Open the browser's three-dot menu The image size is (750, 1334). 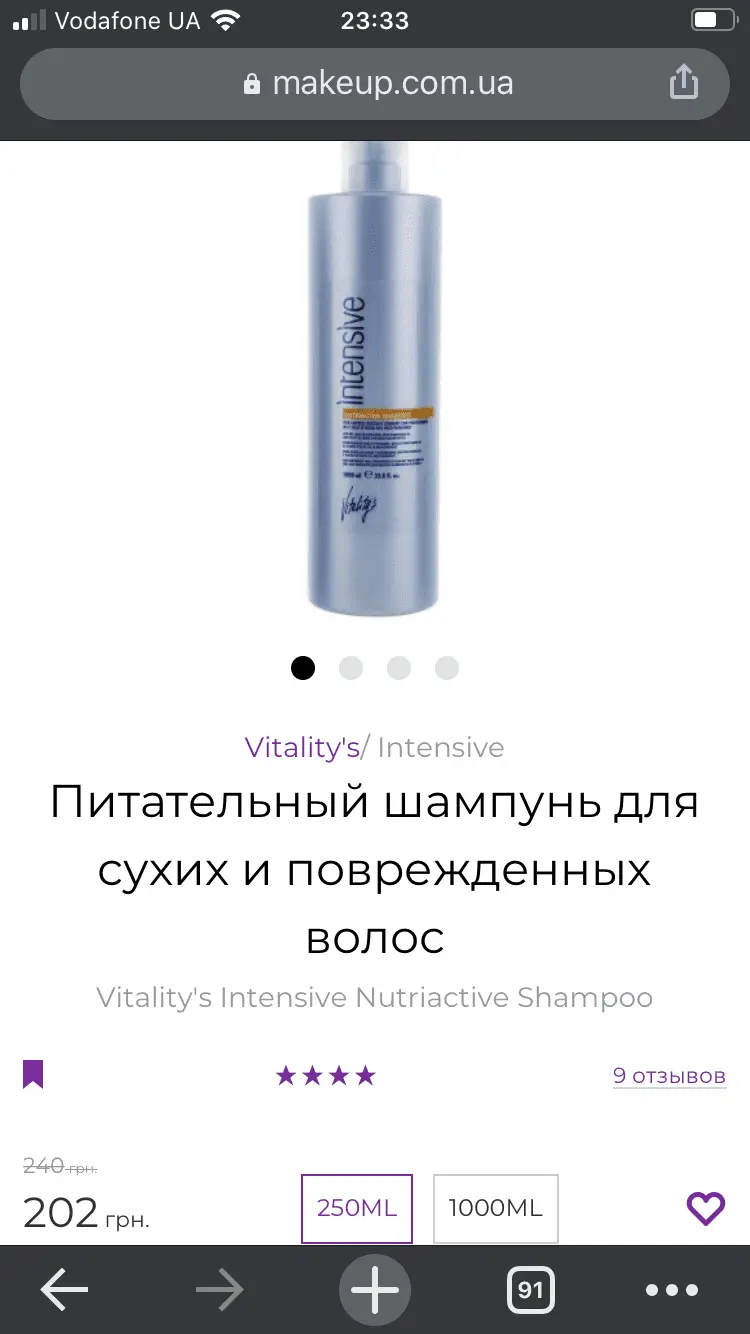tap(672, 1290)
